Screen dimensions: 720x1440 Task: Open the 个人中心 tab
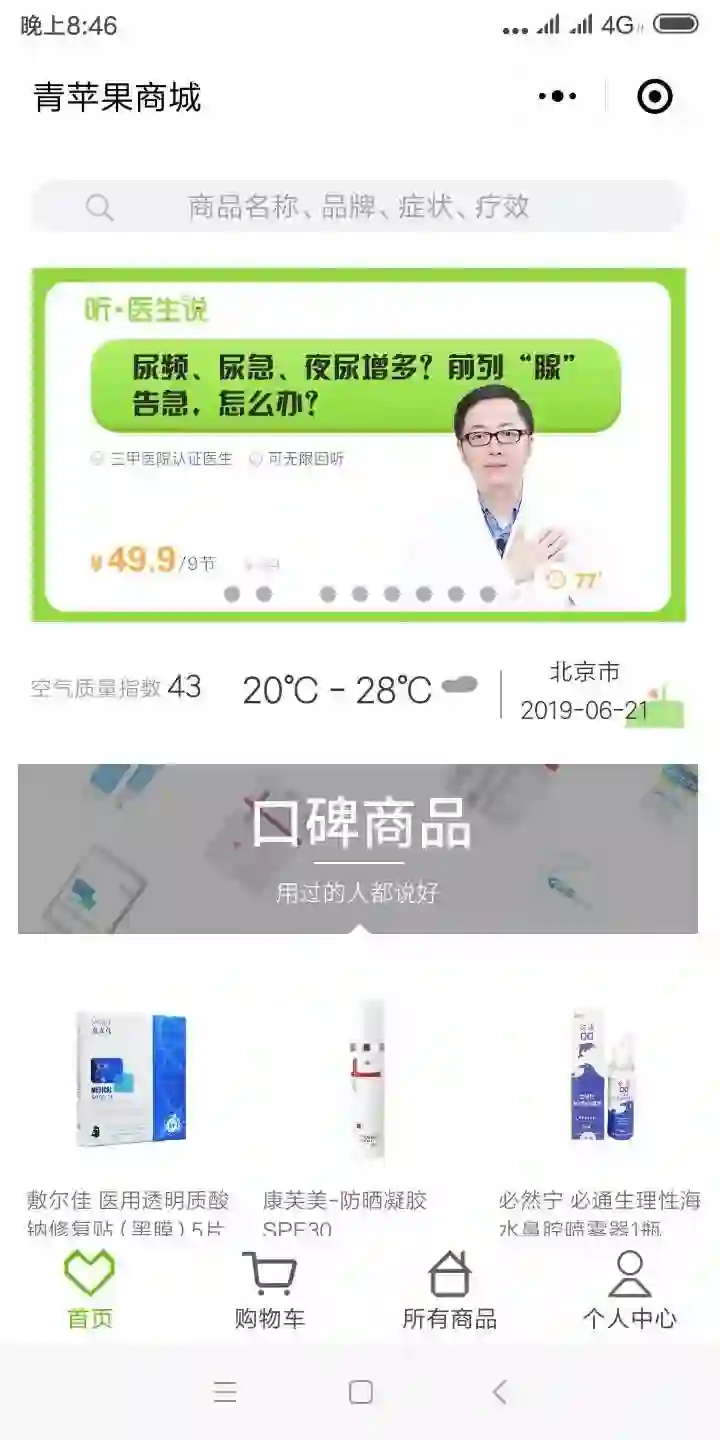[629, 1290]
